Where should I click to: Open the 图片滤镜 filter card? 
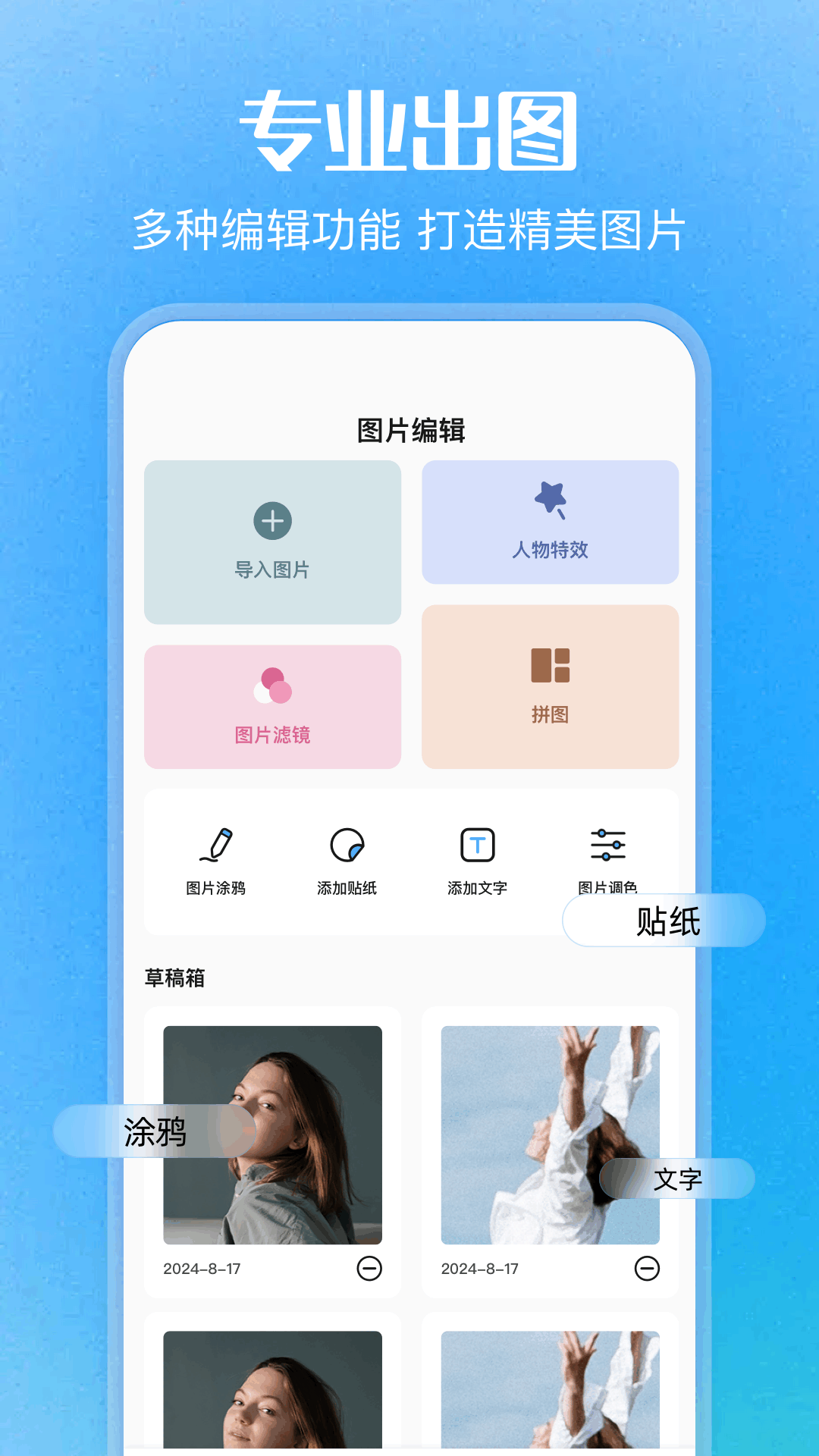tap(272, 705)
